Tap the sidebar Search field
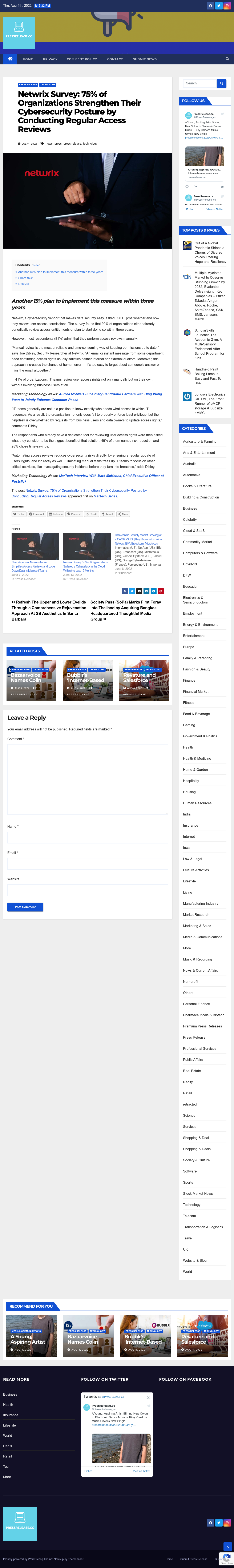Viewport: 234px width, 1568px height. 199,83
